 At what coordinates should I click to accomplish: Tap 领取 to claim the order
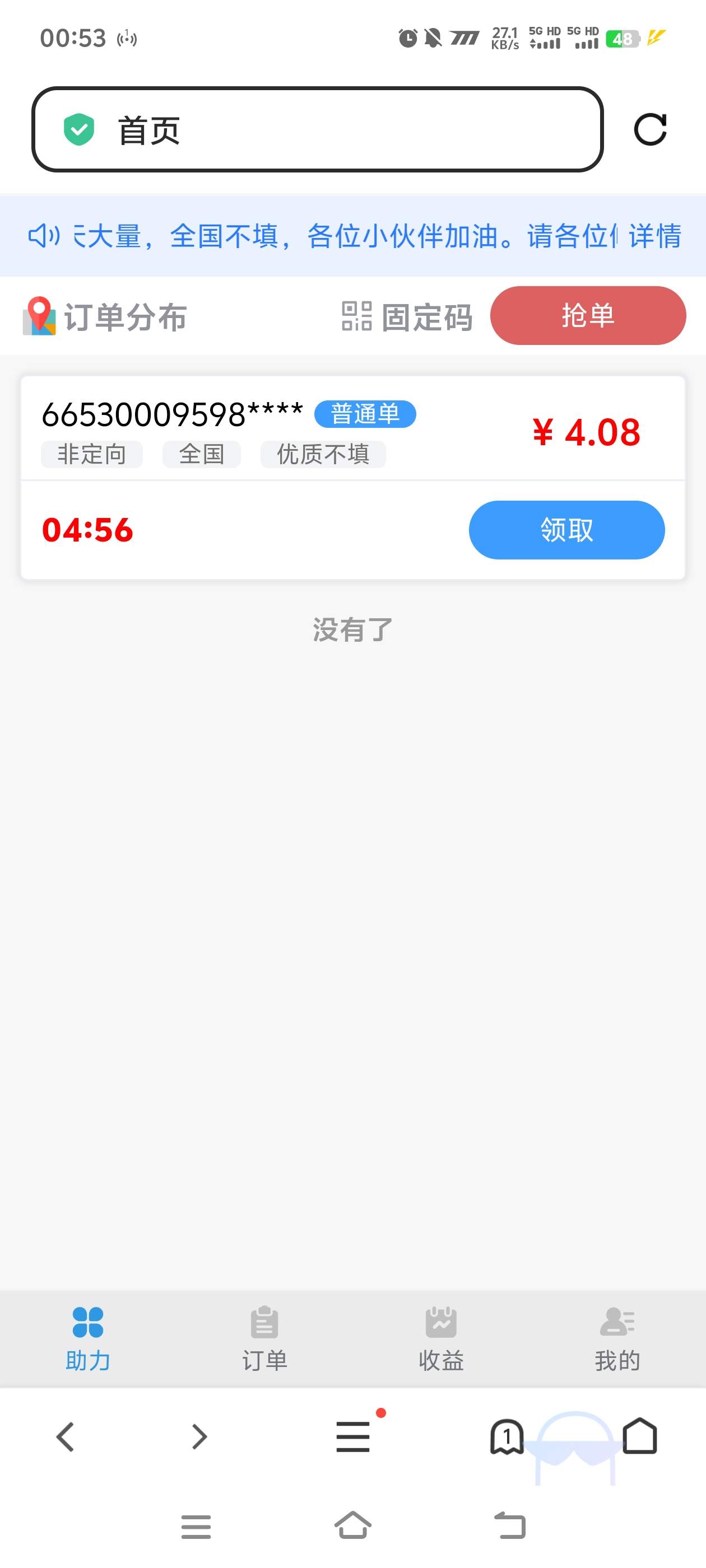coord(566,530)
